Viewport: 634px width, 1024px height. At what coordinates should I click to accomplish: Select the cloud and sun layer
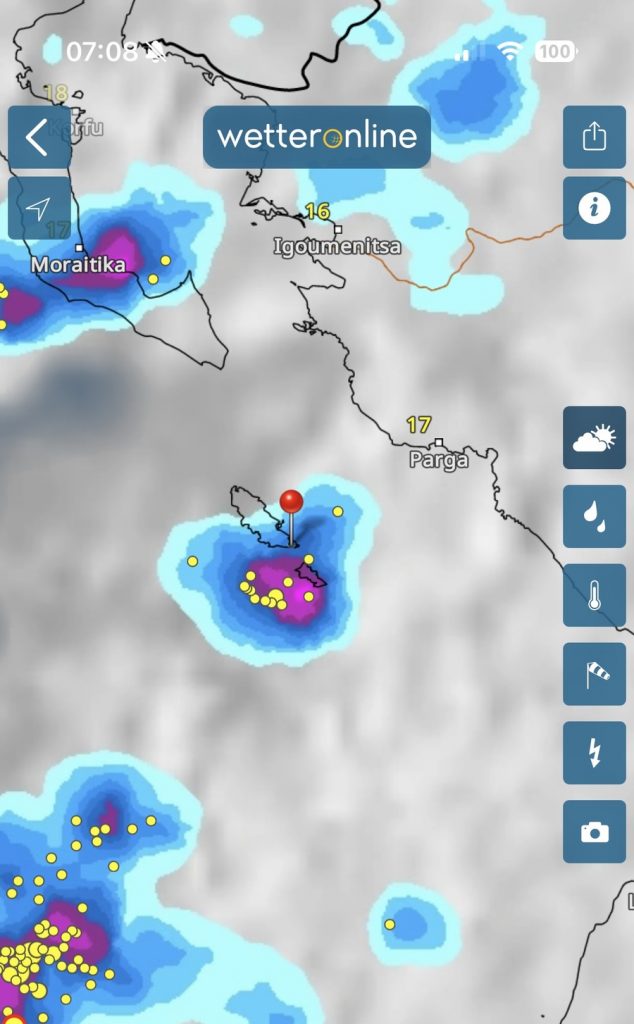[594, 438]
